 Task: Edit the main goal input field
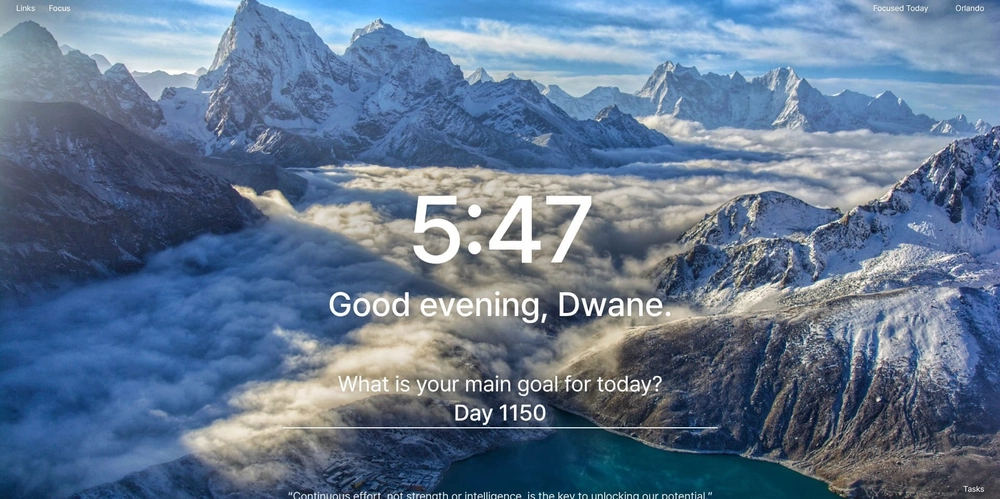[x=500, y=414]
